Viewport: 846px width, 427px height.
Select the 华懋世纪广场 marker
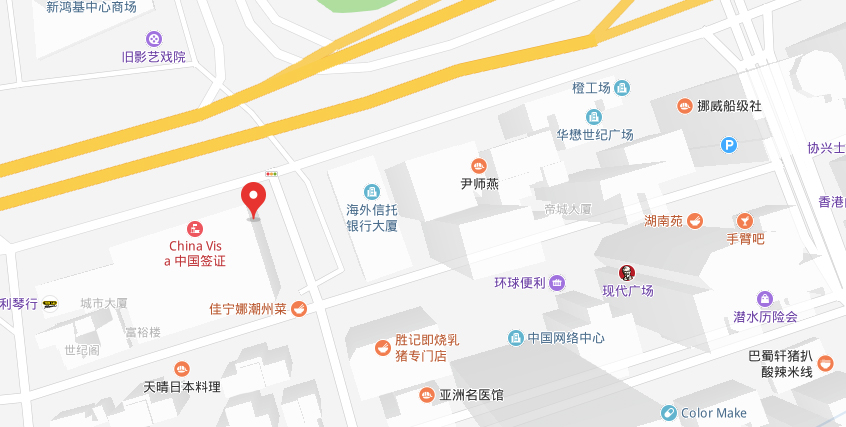coord(594,117)
